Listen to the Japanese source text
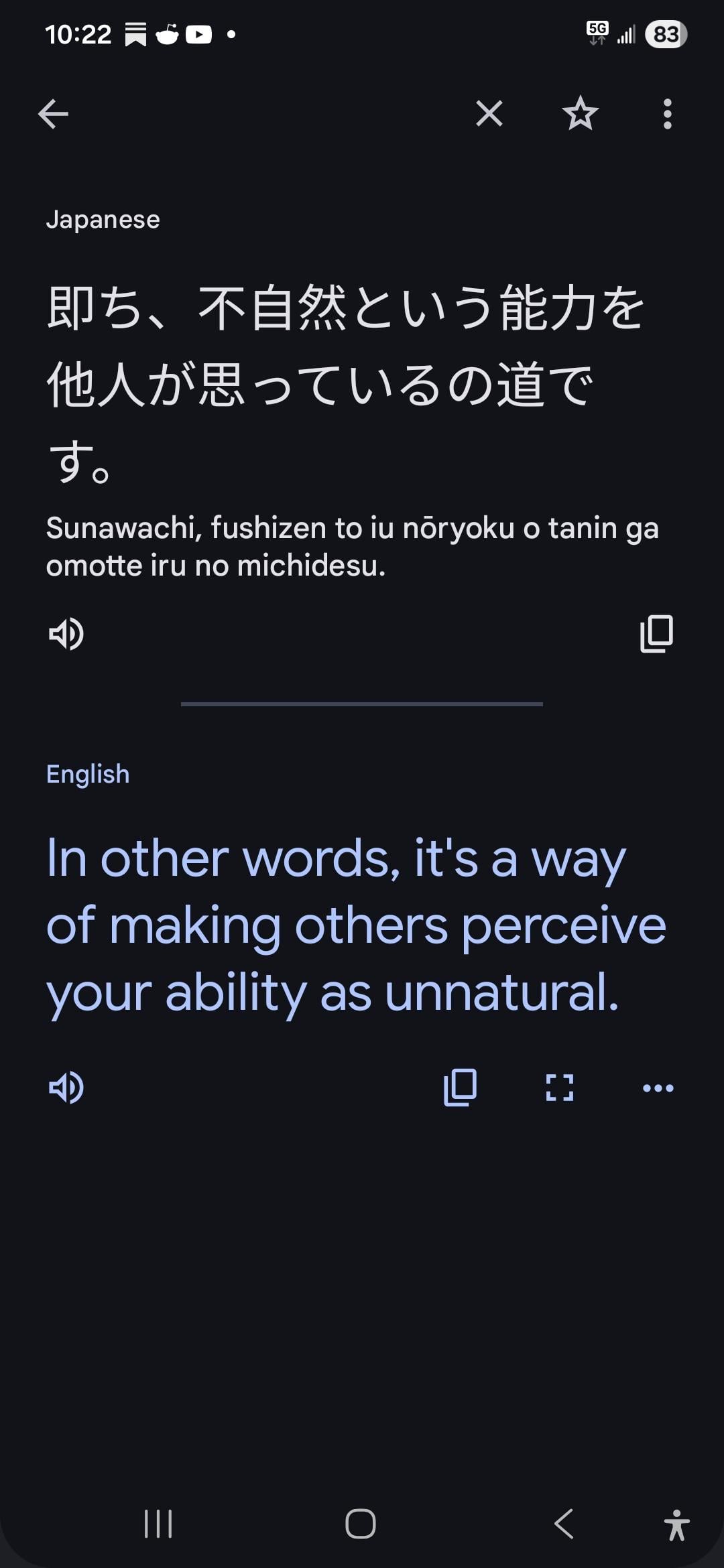The height and width of the screenshot is (1568, 724). 66,634
